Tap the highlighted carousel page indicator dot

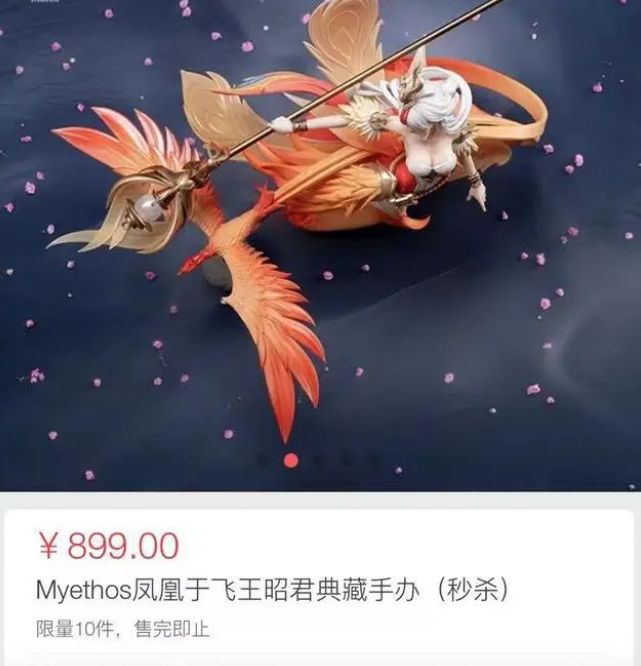291,461
